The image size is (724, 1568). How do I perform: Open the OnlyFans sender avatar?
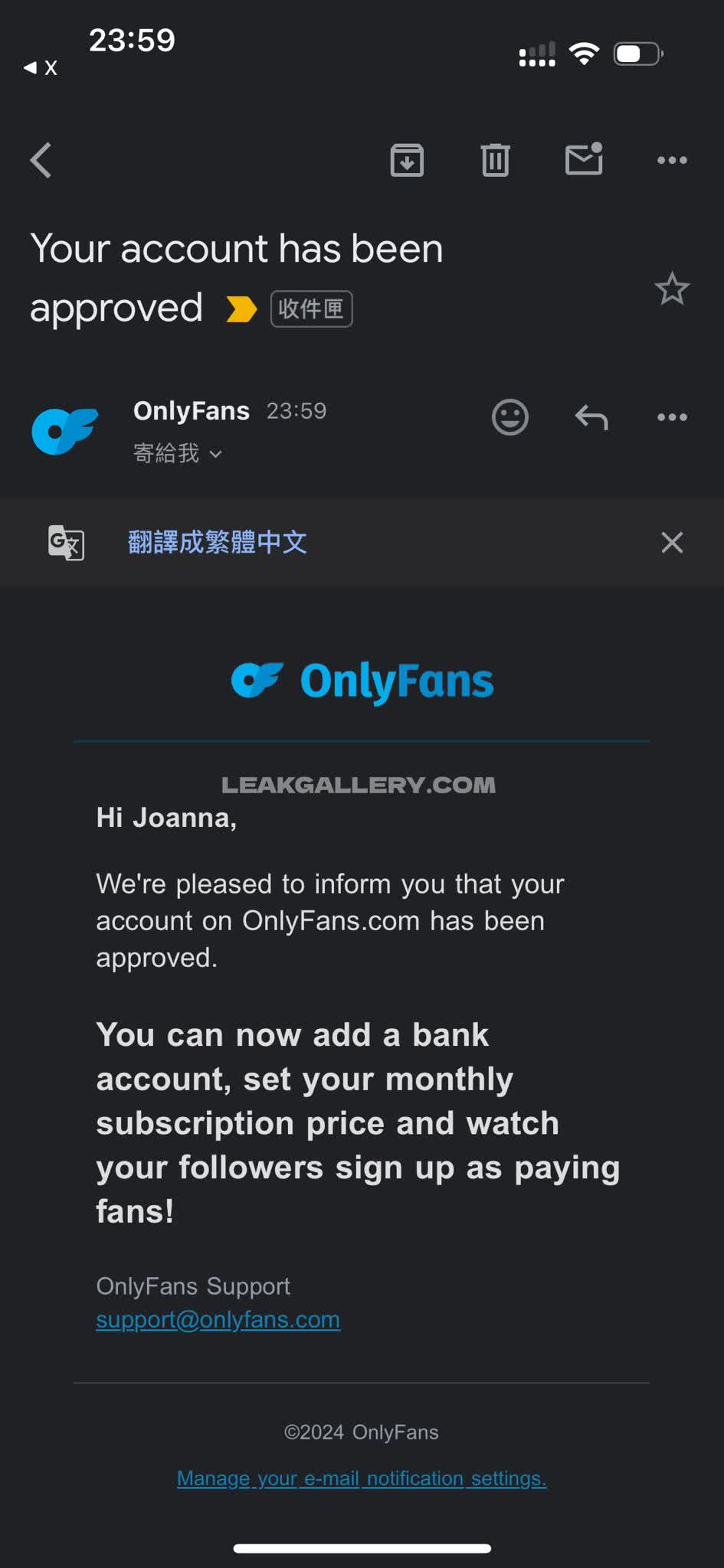(65, 432)
